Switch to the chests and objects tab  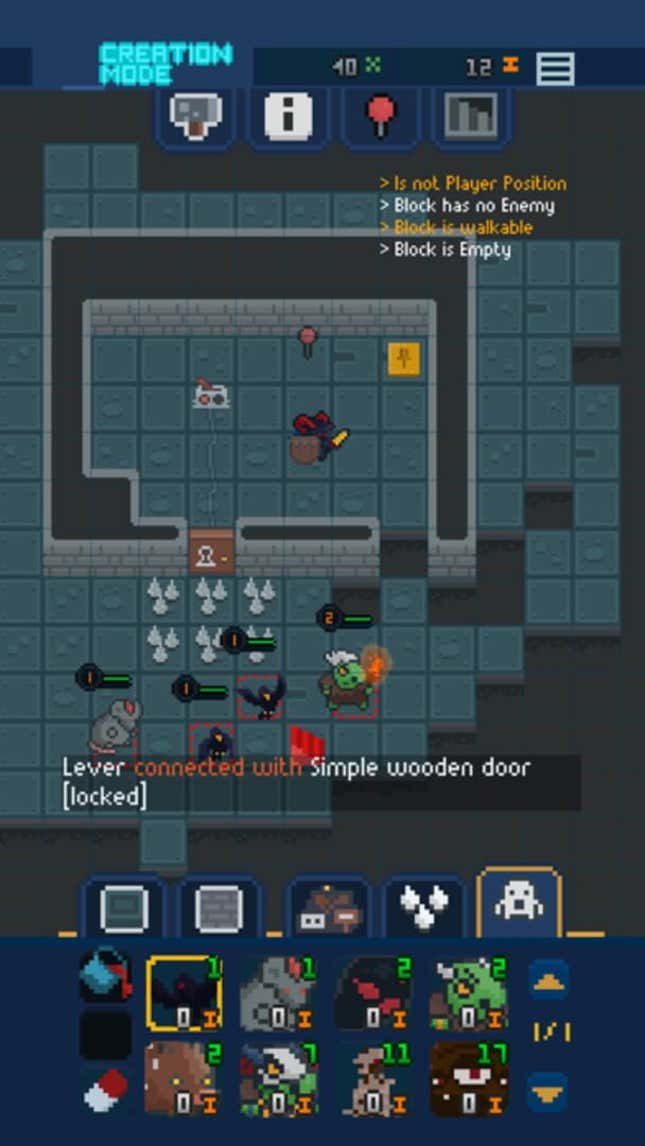point(329,907)
